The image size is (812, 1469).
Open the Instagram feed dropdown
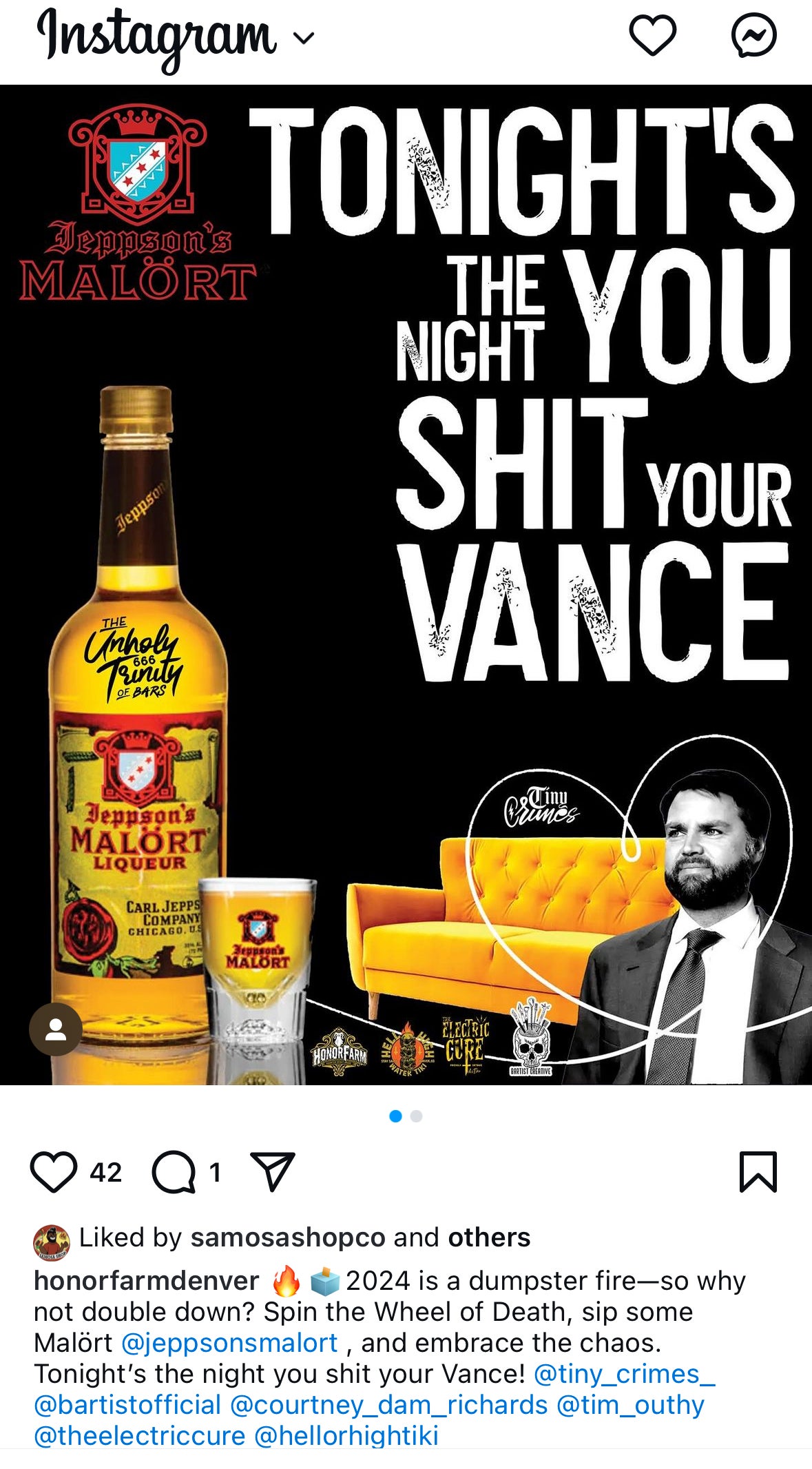pyautogui.click(x=304, y=38)
